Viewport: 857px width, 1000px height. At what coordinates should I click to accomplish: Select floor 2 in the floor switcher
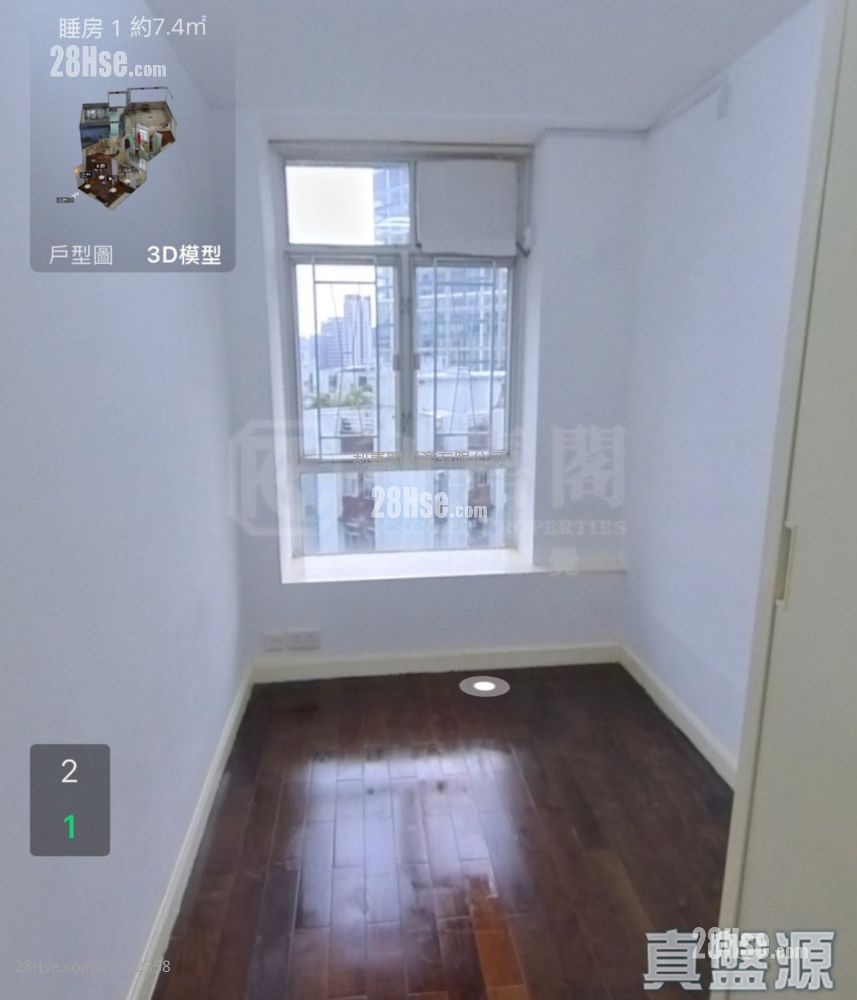69,771
